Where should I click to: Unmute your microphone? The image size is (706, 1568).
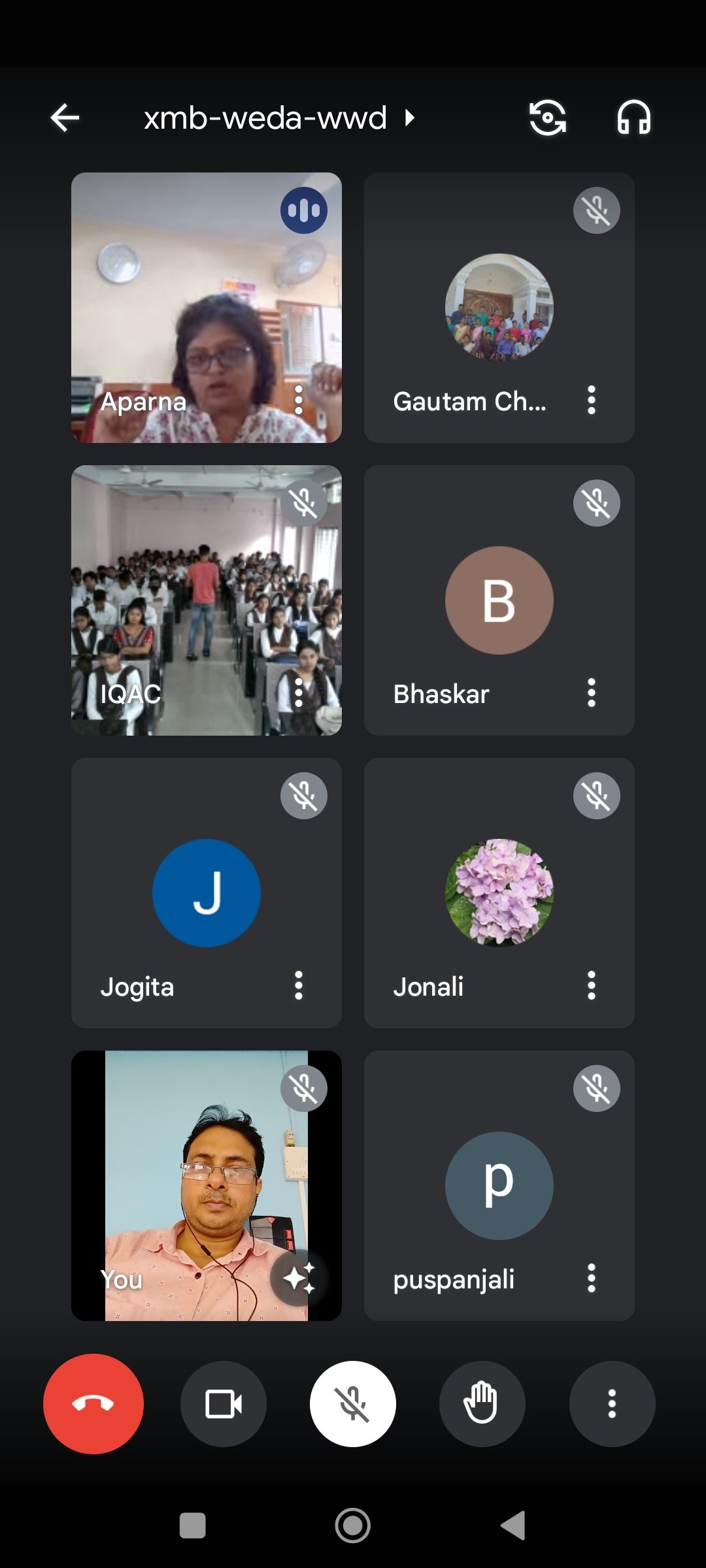tap(353, 1403)
